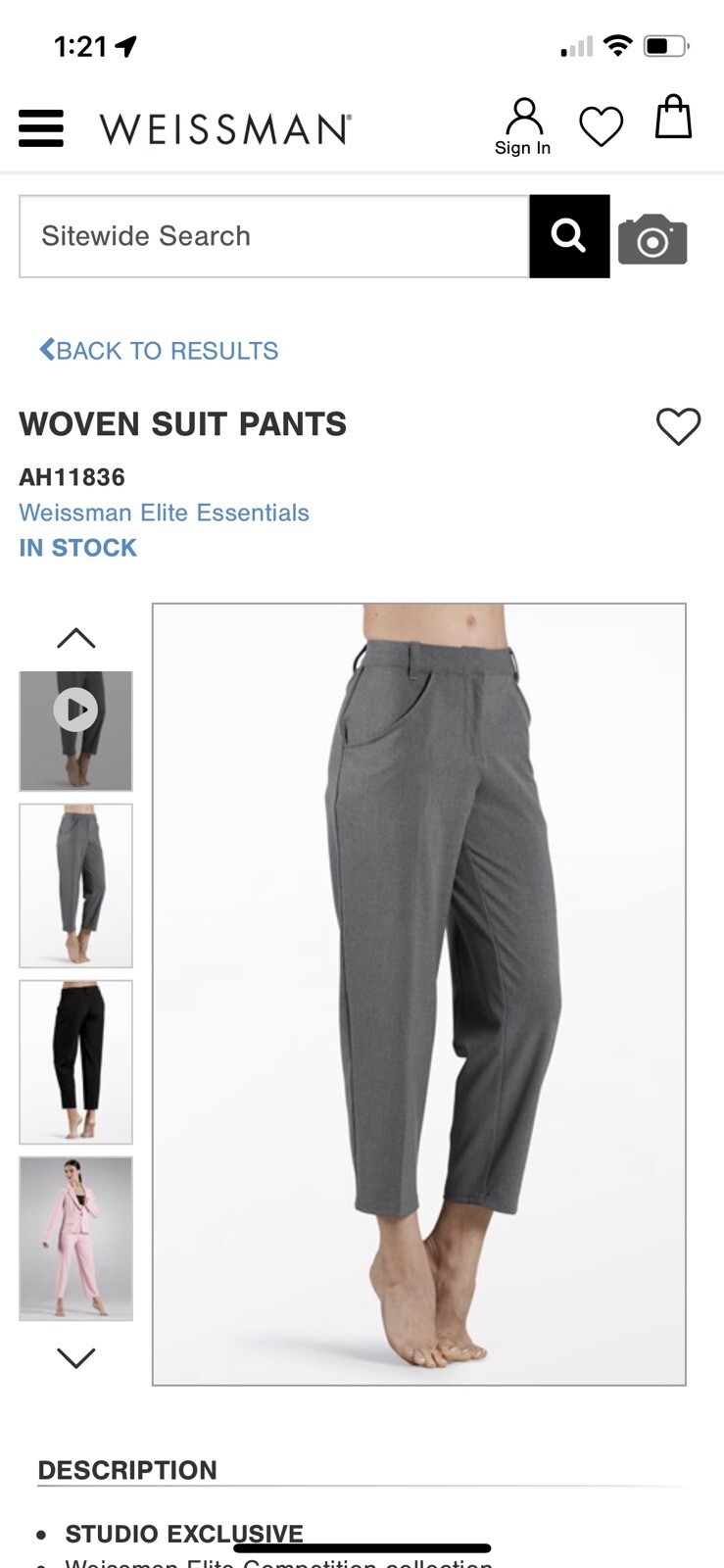
Task: Focus the Sitewide Search field
Action: pos(274,236)
